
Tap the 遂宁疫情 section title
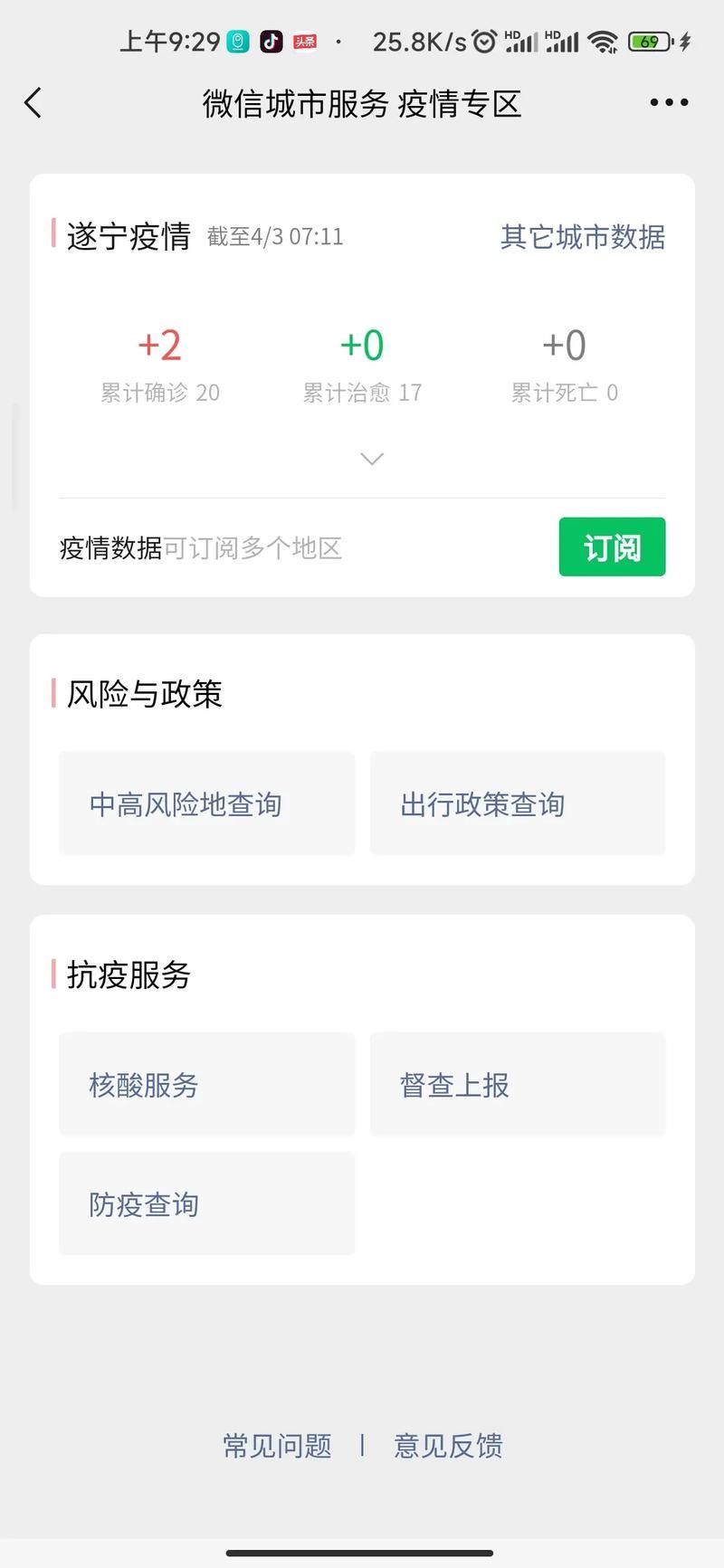point(129,236)
